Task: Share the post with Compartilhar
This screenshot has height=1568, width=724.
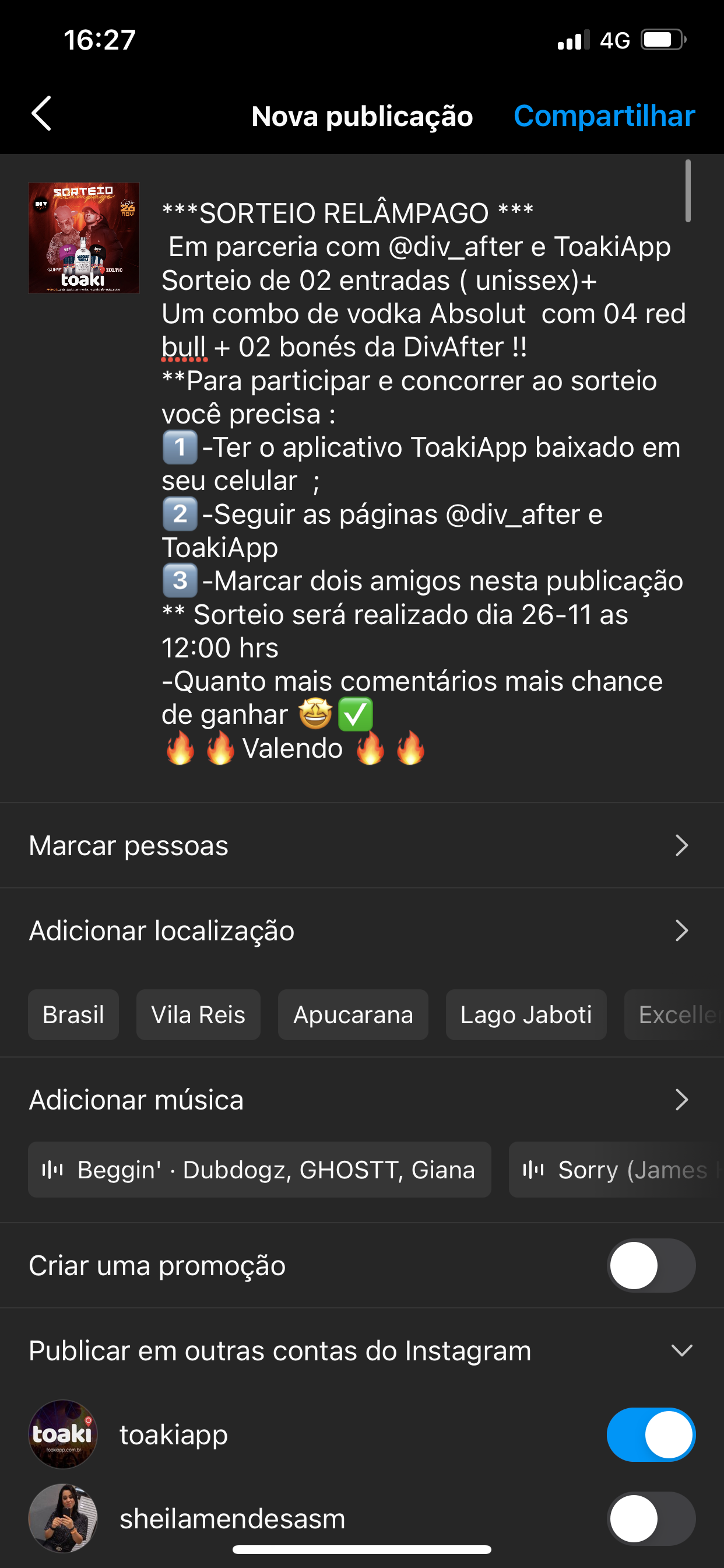Action: coord(603,116)
